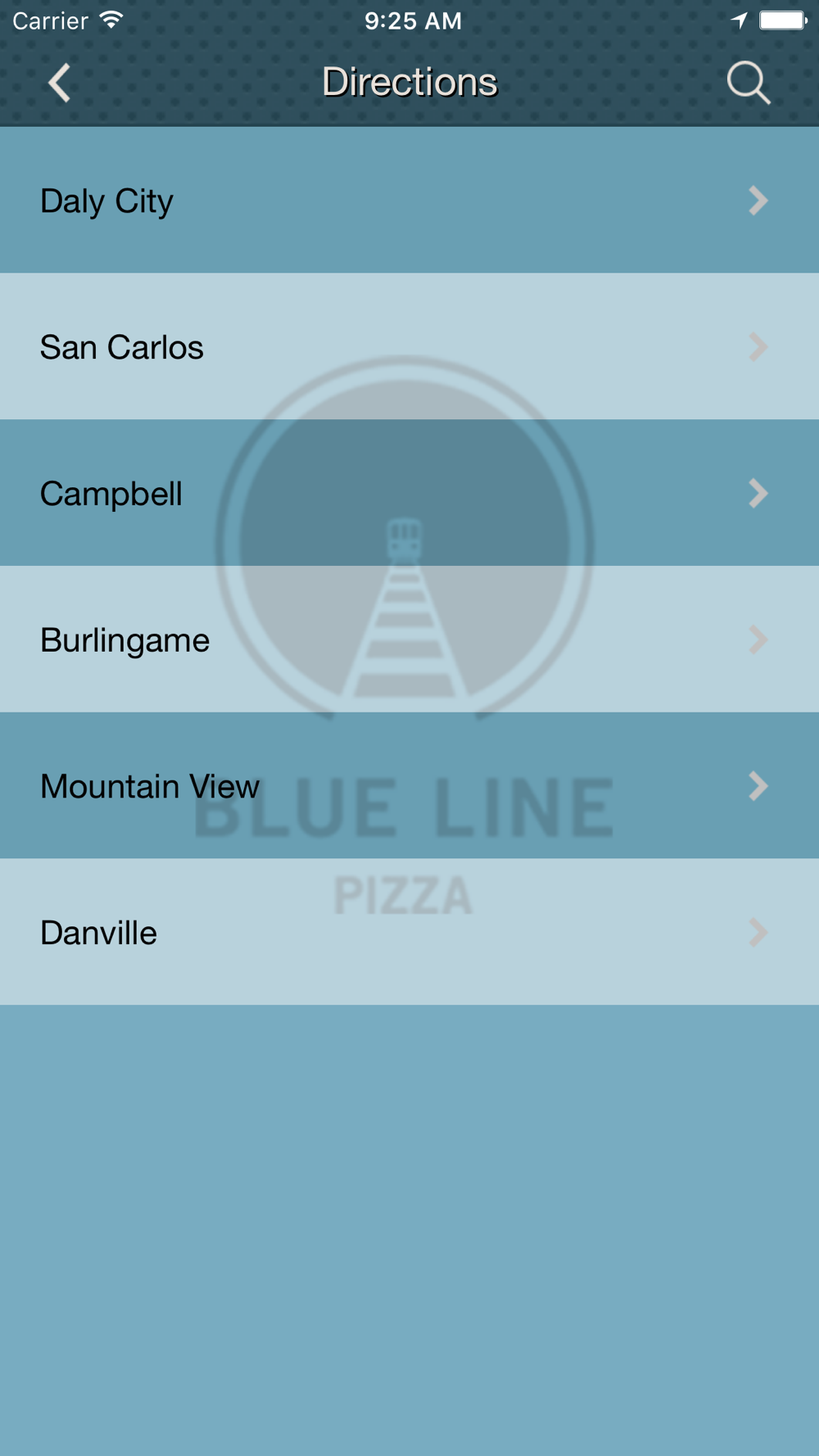Tap the Danville location row
Screen dimensions: 819x1456
click(x=409, y=932)
